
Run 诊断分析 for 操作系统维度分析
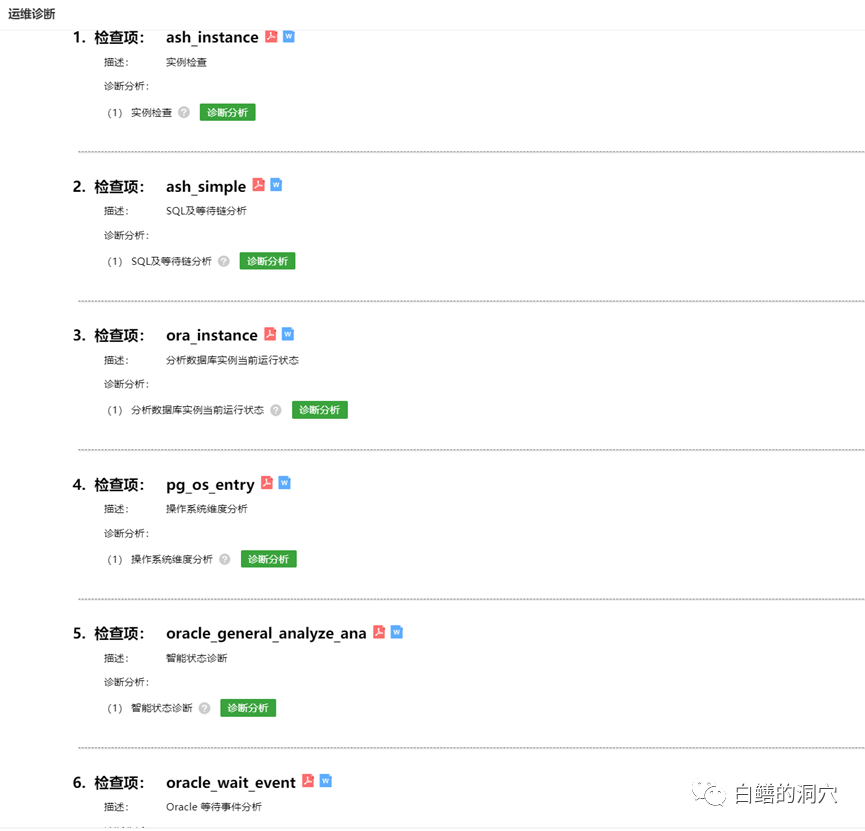268,559
